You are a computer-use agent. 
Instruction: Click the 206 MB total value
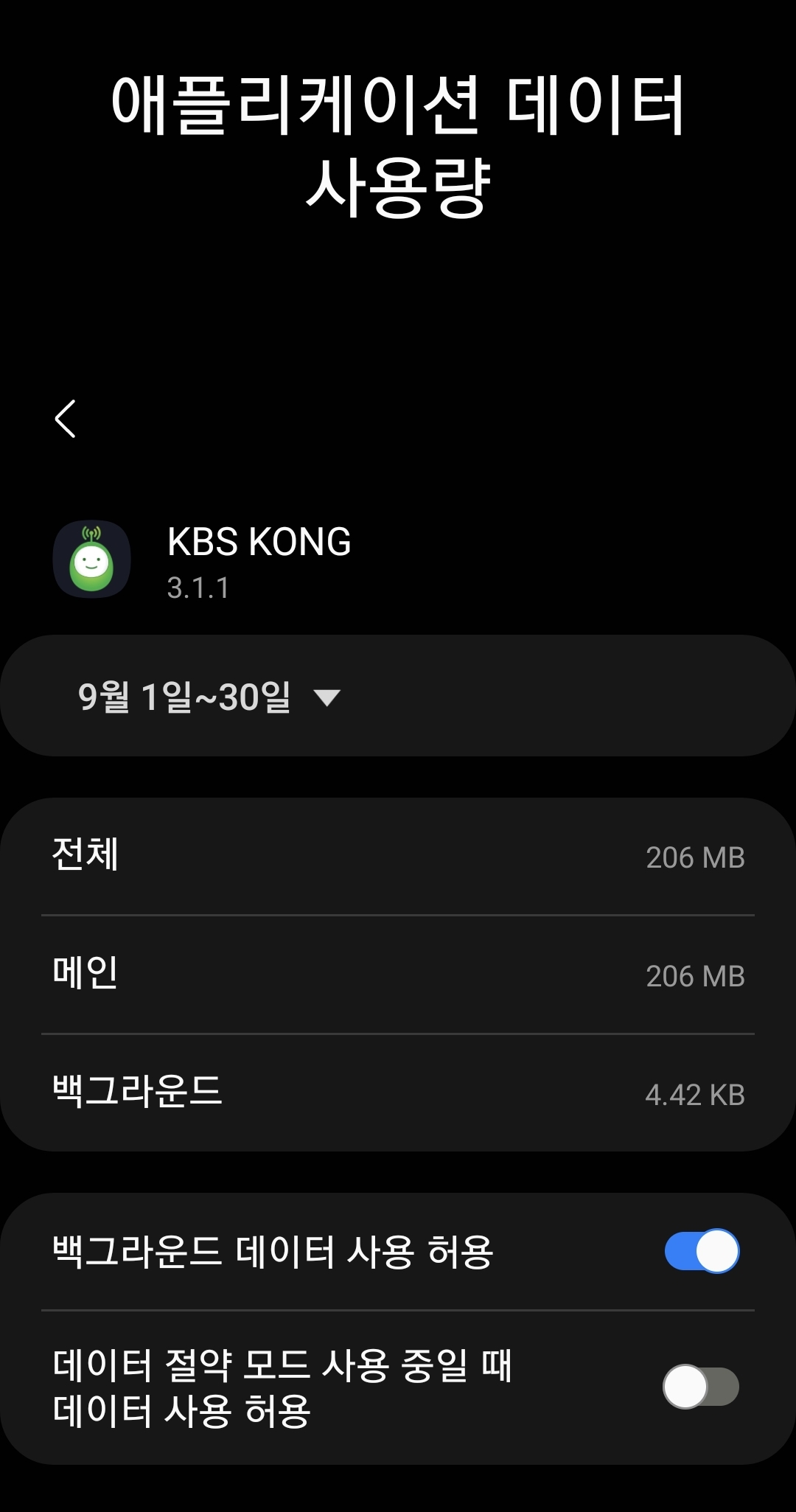point(695,856)
